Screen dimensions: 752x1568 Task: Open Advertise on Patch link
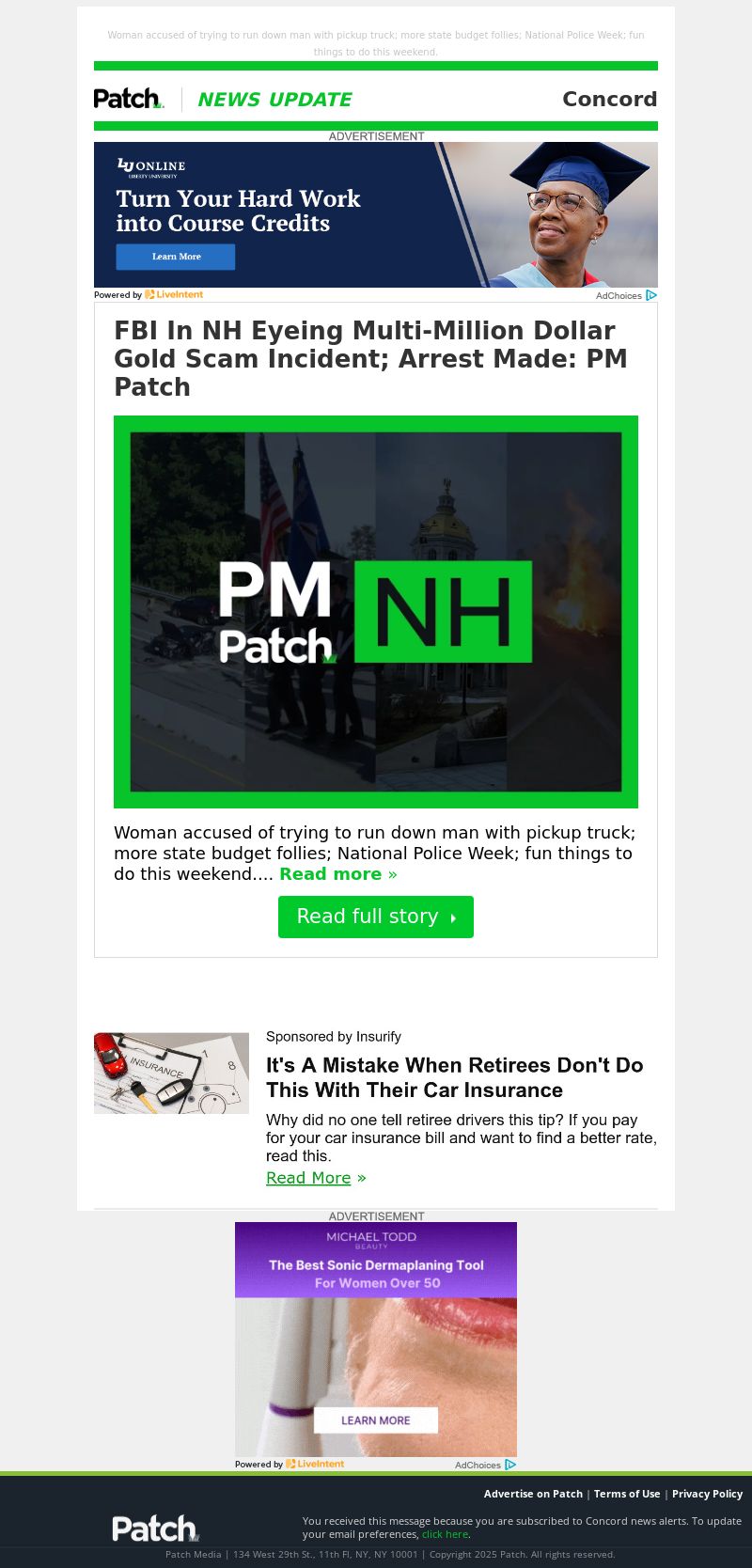pyautogui.click(x=533, y=1494)
